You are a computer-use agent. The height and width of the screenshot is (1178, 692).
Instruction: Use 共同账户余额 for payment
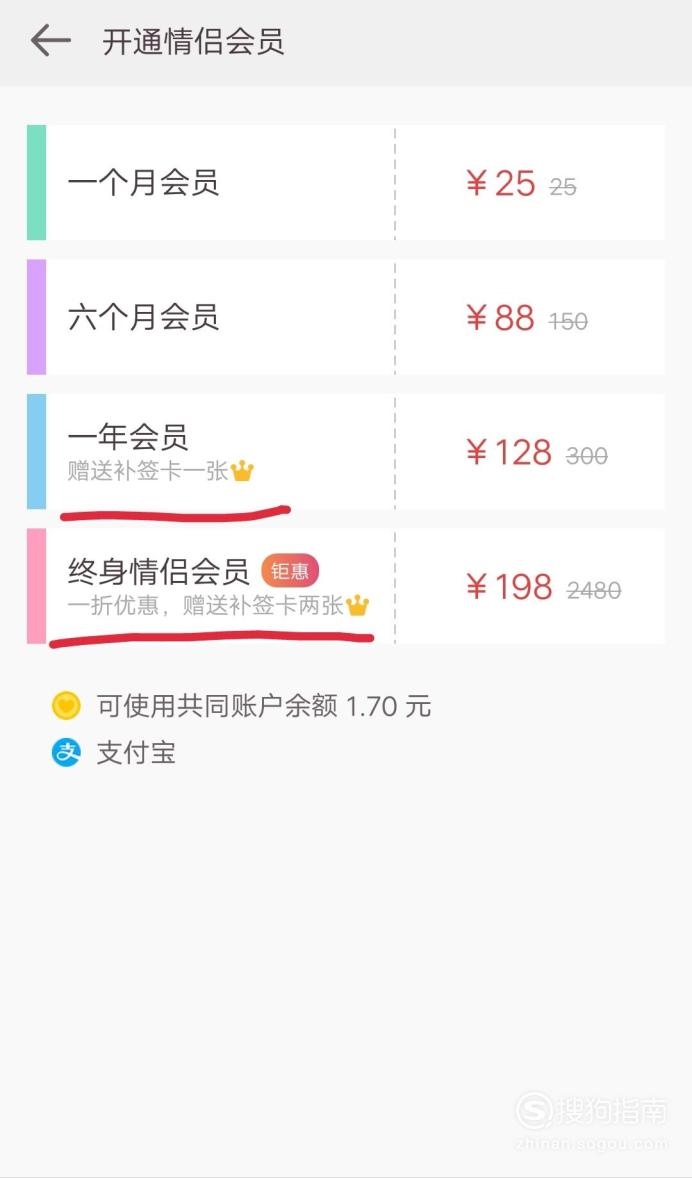[241, 706]
